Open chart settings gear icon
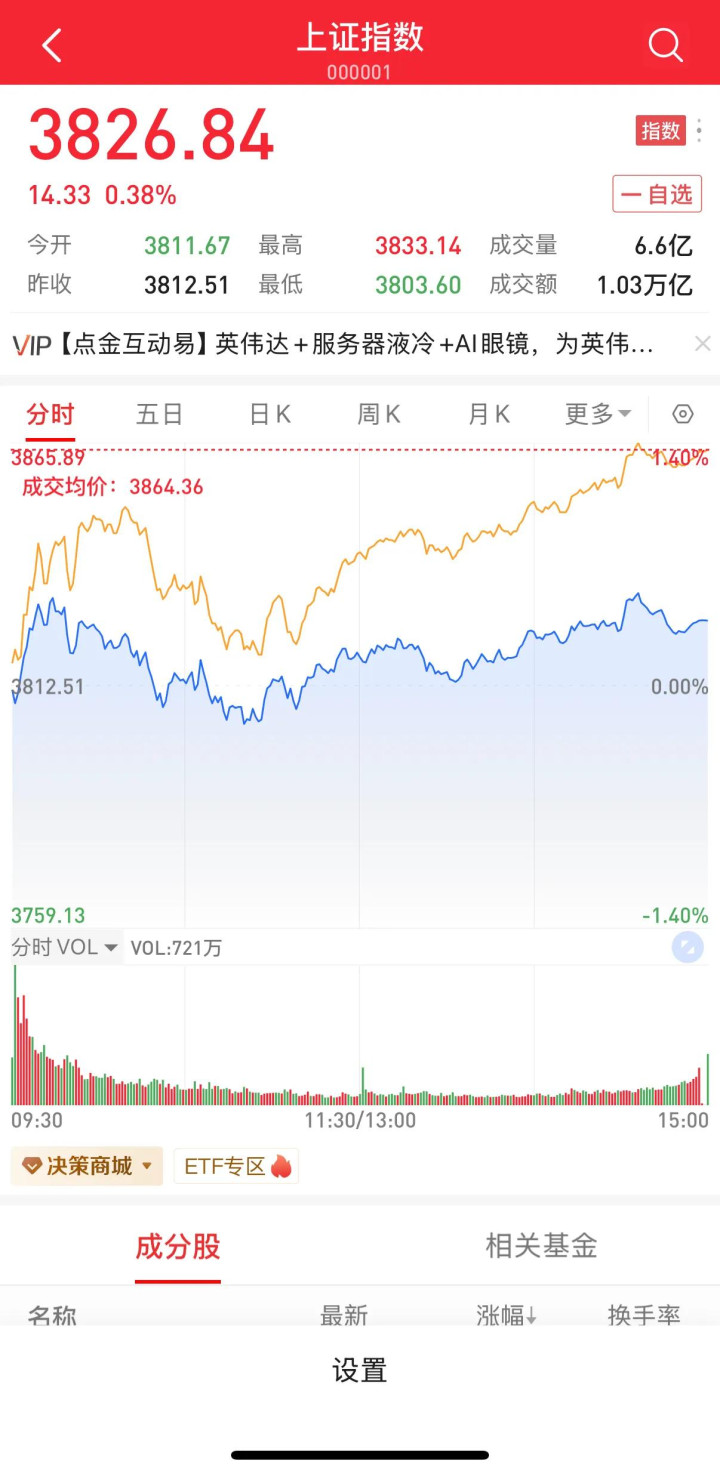The width and height of the screenshot is (720, 1474). click(684, 414)
